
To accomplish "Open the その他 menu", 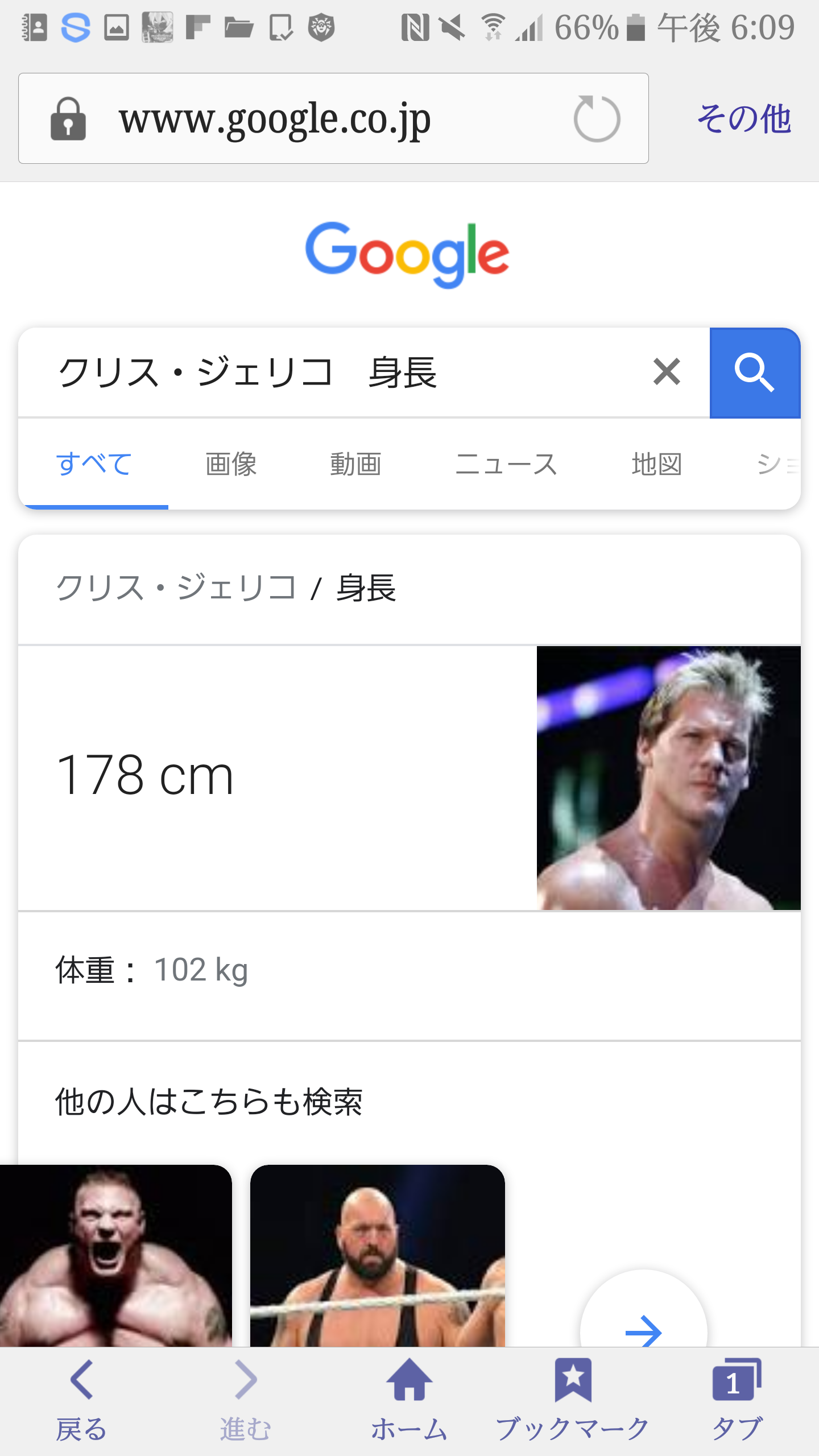I will 744,118.
